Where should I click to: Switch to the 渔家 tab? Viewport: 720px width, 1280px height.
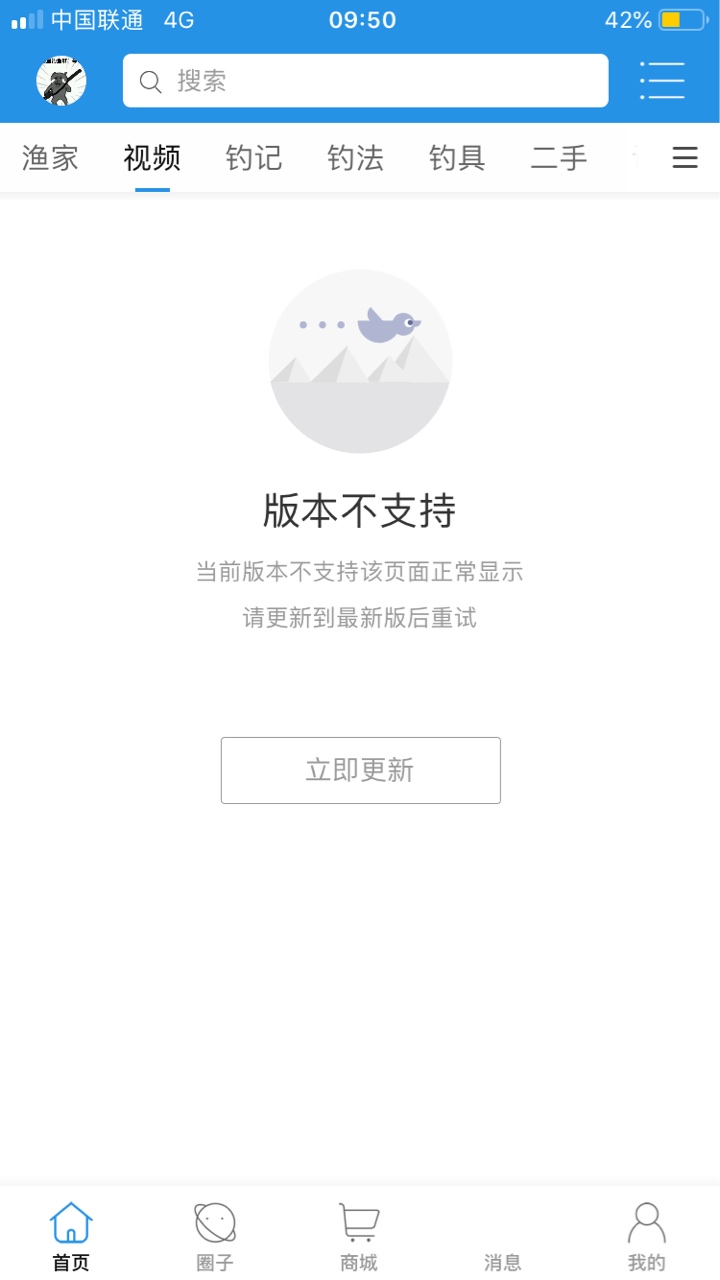point(50,158)
